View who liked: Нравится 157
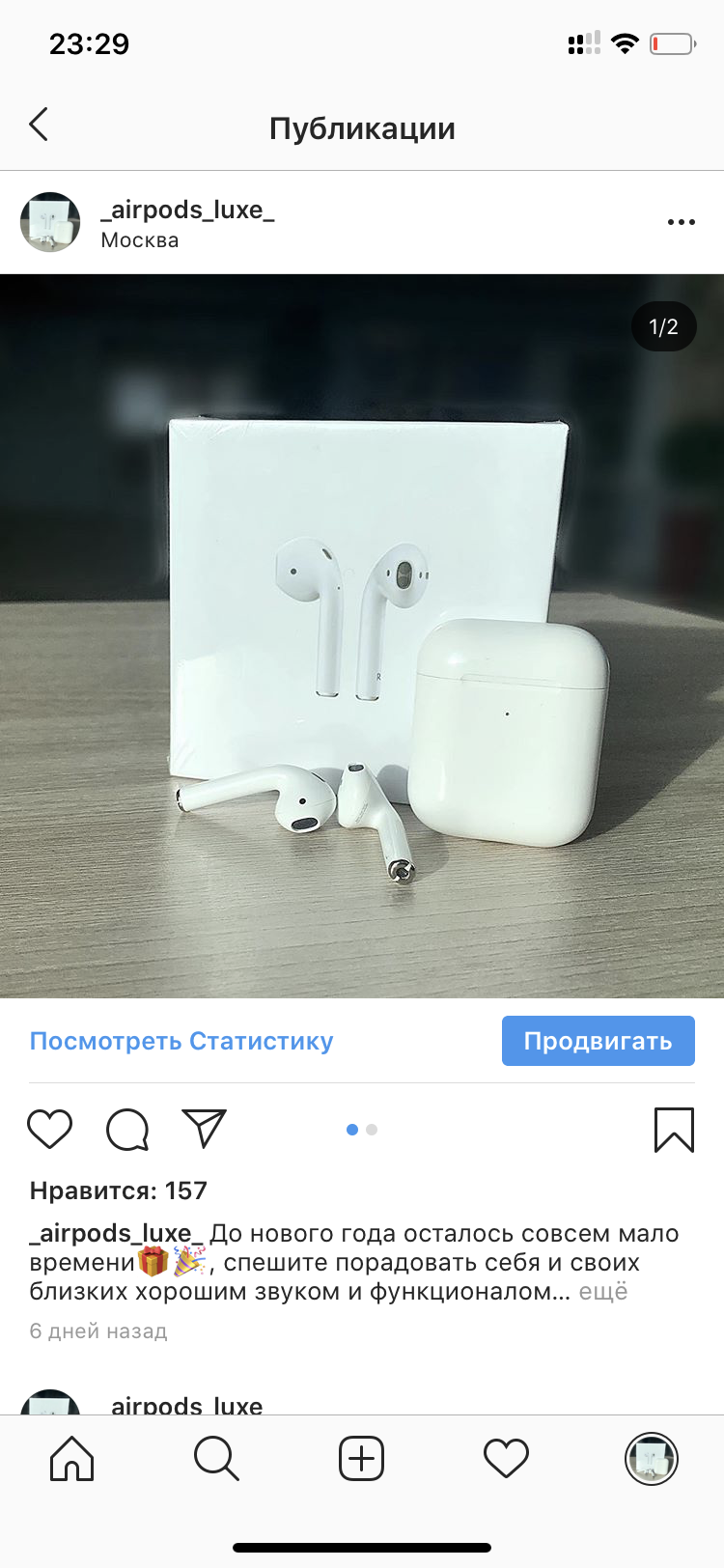724x1568 pixels. (119, 1190)
